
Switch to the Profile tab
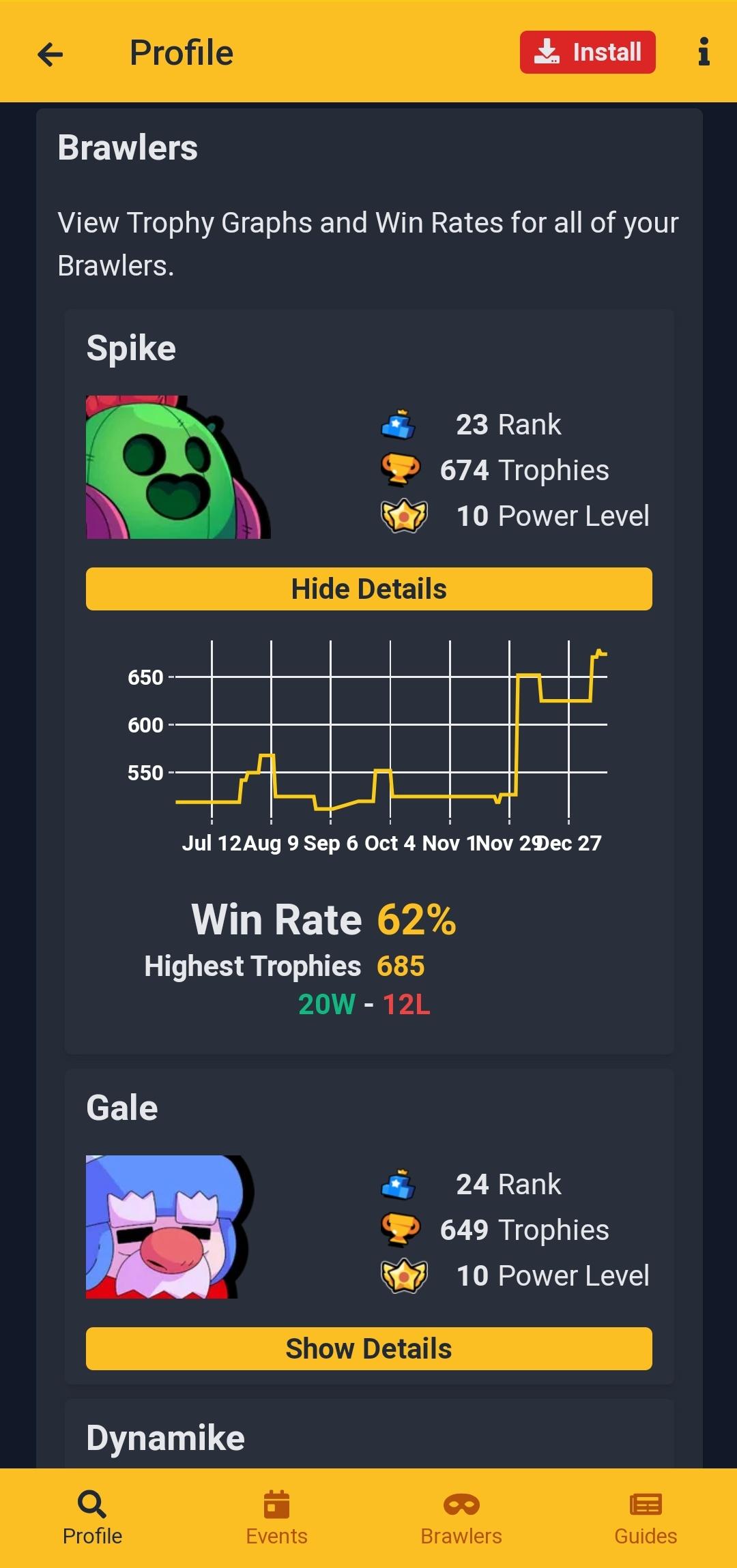[x=92, y=1518]
